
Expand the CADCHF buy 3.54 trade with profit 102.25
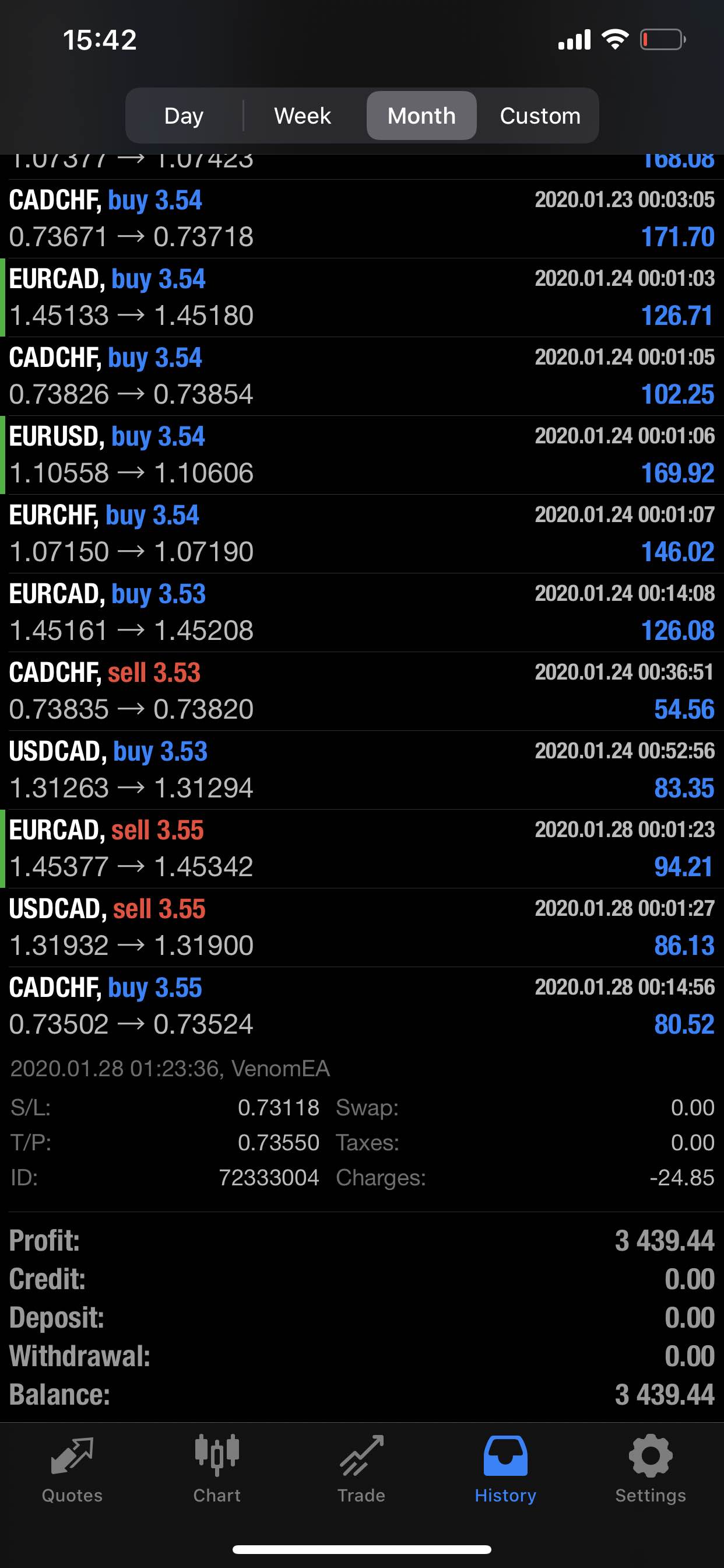click(362, 376)
